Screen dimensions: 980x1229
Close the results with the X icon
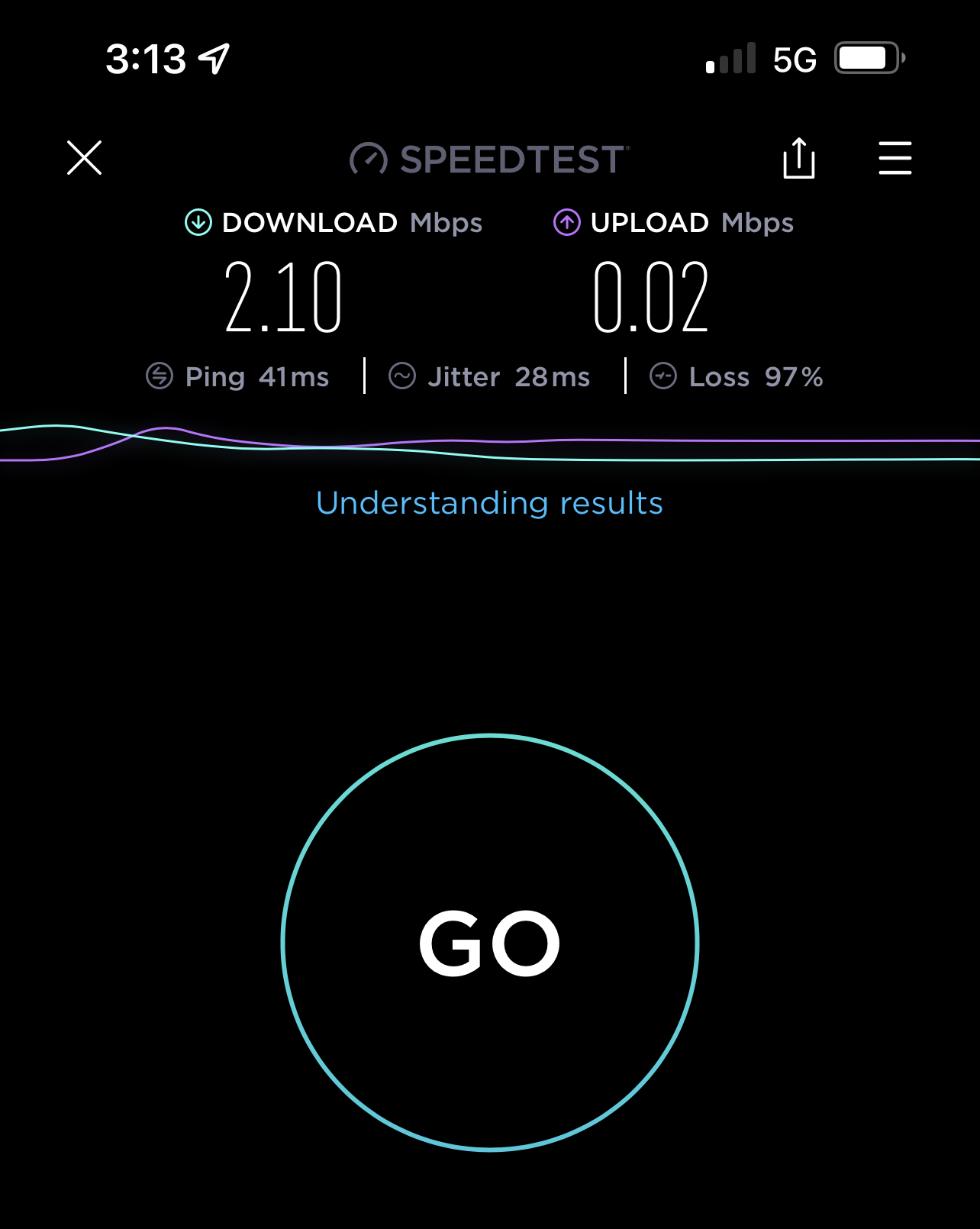click(84, 158)
